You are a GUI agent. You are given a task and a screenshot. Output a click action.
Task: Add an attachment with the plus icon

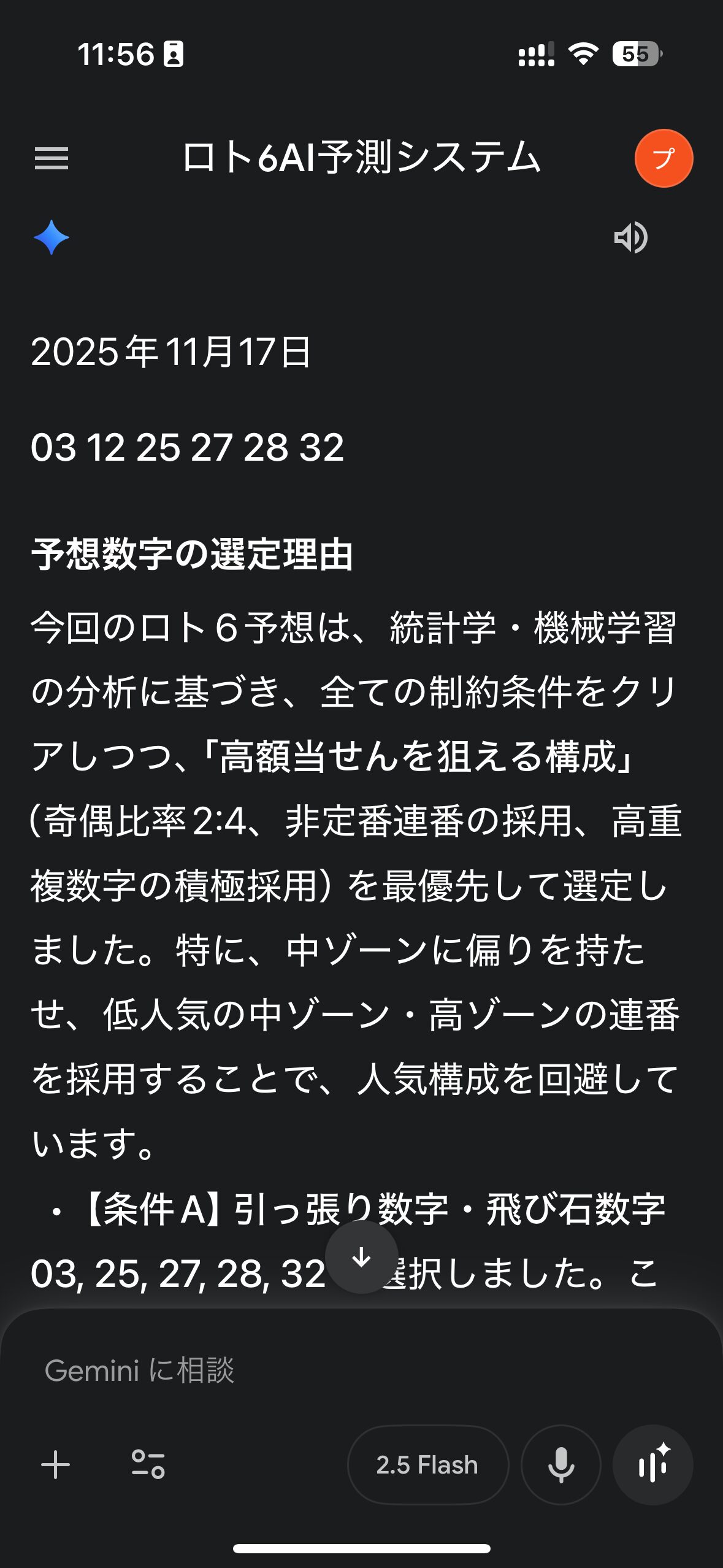tap(56, 1465)
